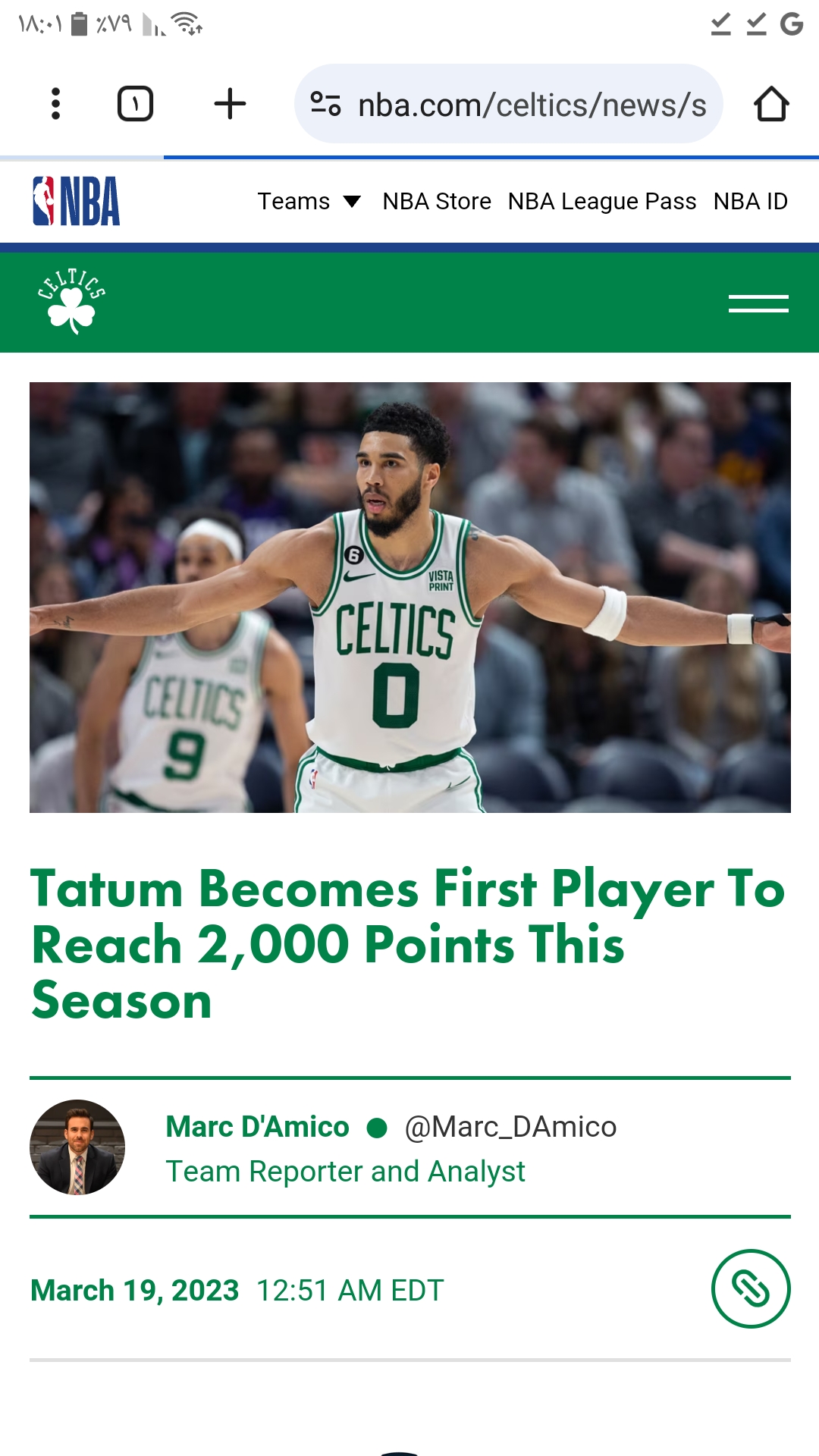Open the Celtics shamrock home link

pos(72,301)
